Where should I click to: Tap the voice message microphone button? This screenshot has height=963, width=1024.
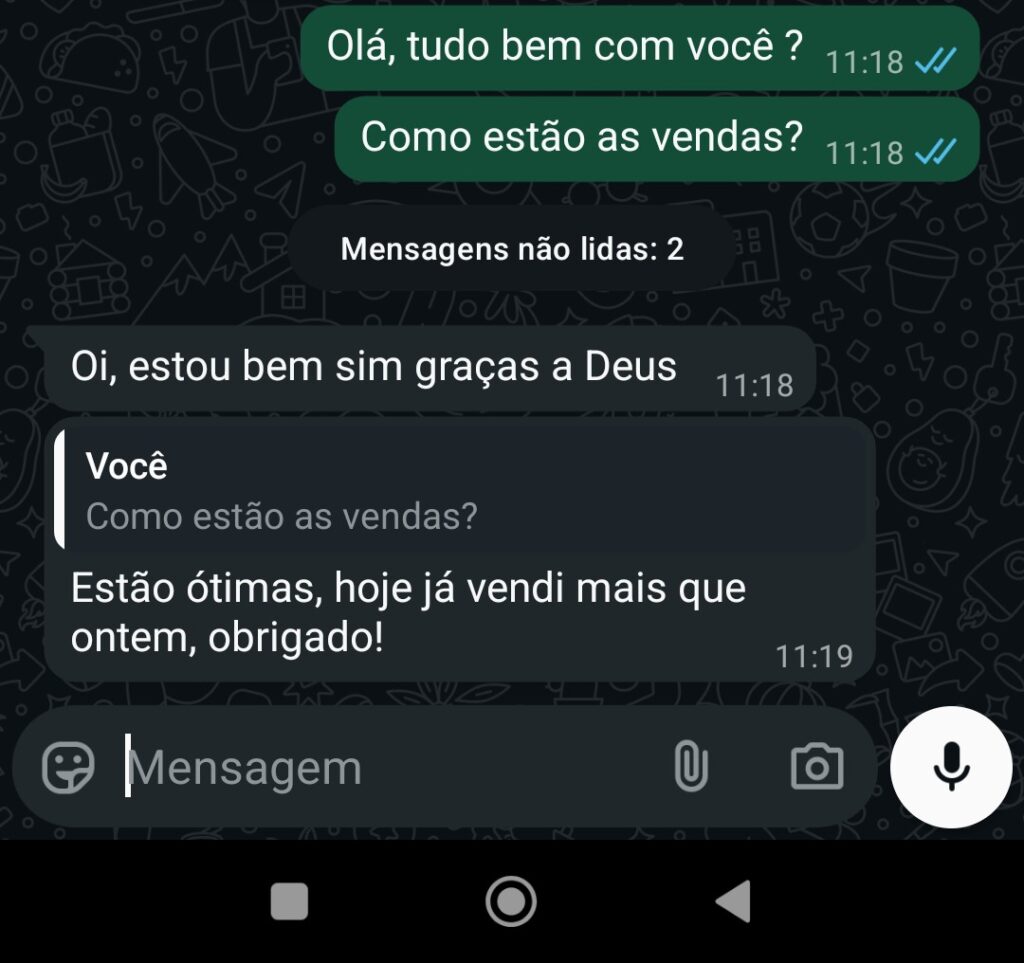(x=950, y=767)
